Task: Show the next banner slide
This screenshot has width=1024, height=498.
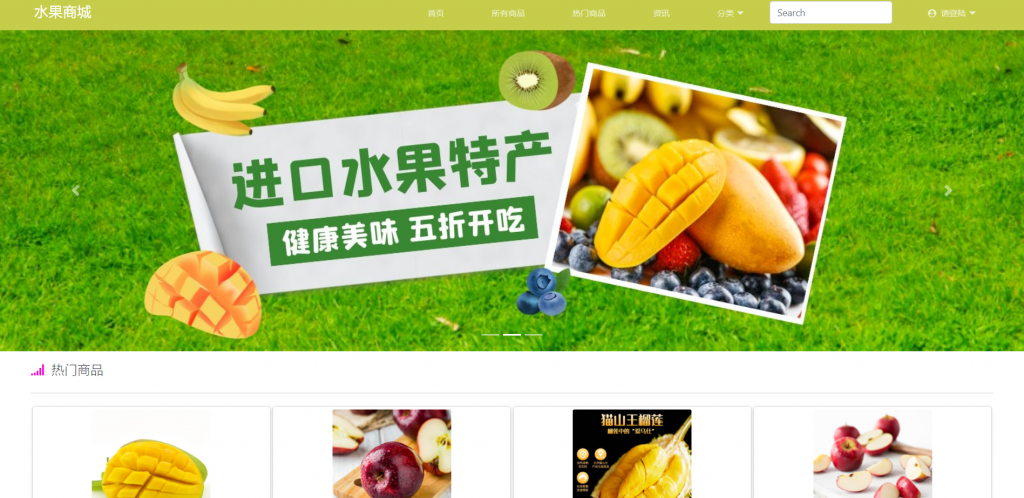Action: tap(948, 190)
